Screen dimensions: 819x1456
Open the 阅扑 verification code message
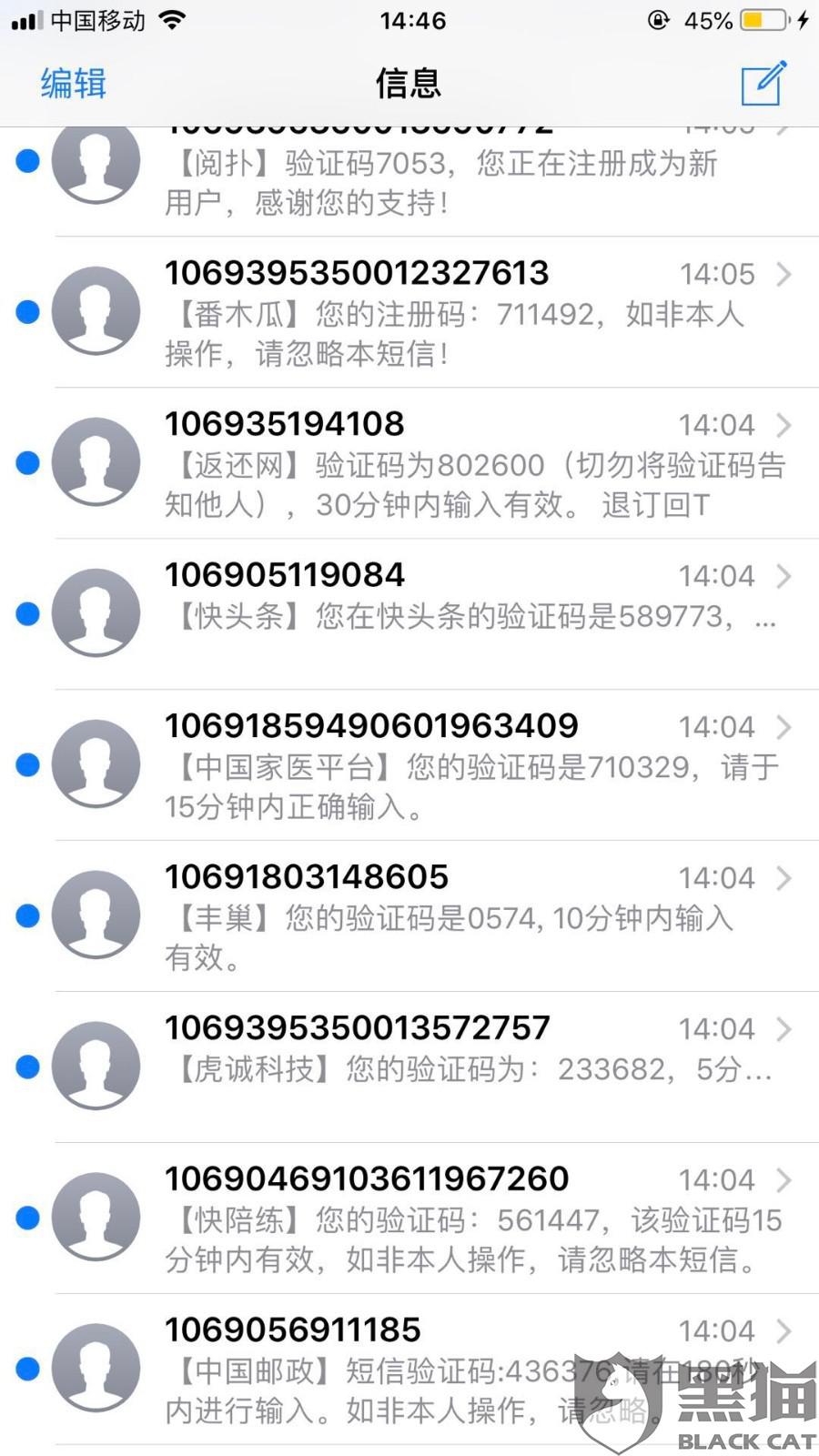(409, 182)
